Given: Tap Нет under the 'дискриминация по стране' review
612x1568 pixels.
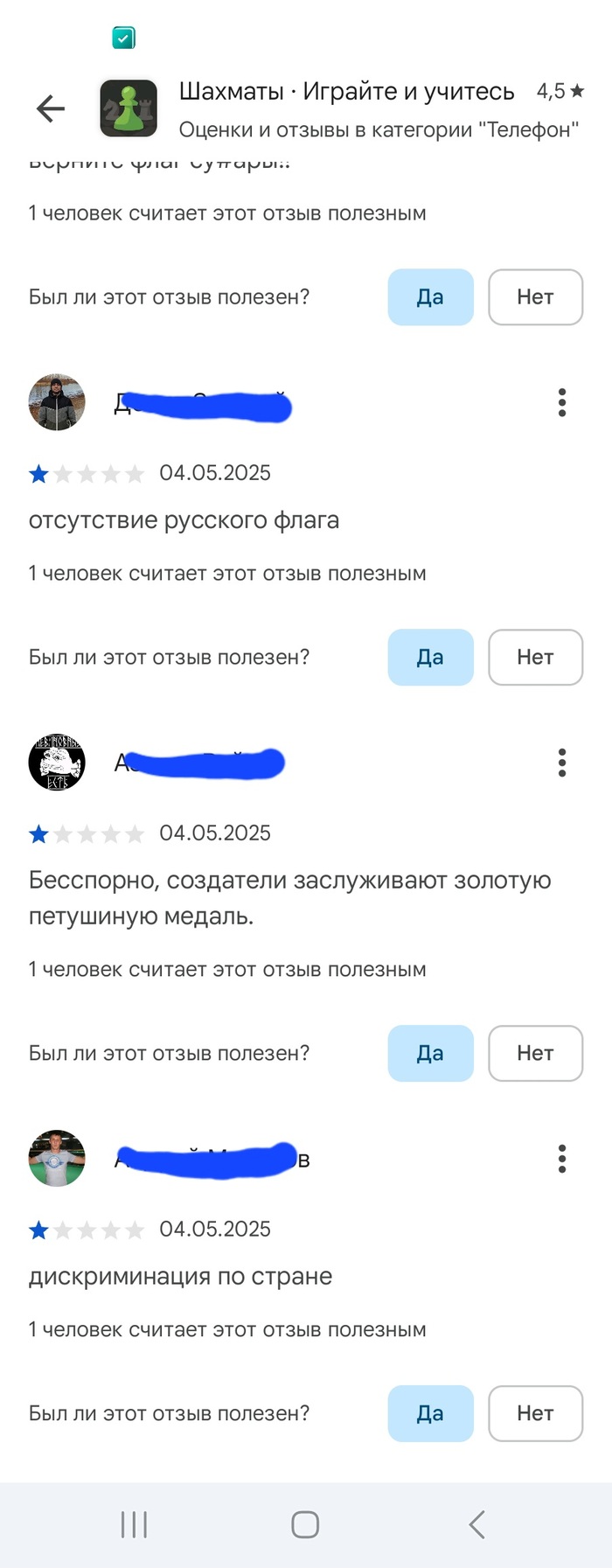Looking at the screenshot, I should [535, 1413].
